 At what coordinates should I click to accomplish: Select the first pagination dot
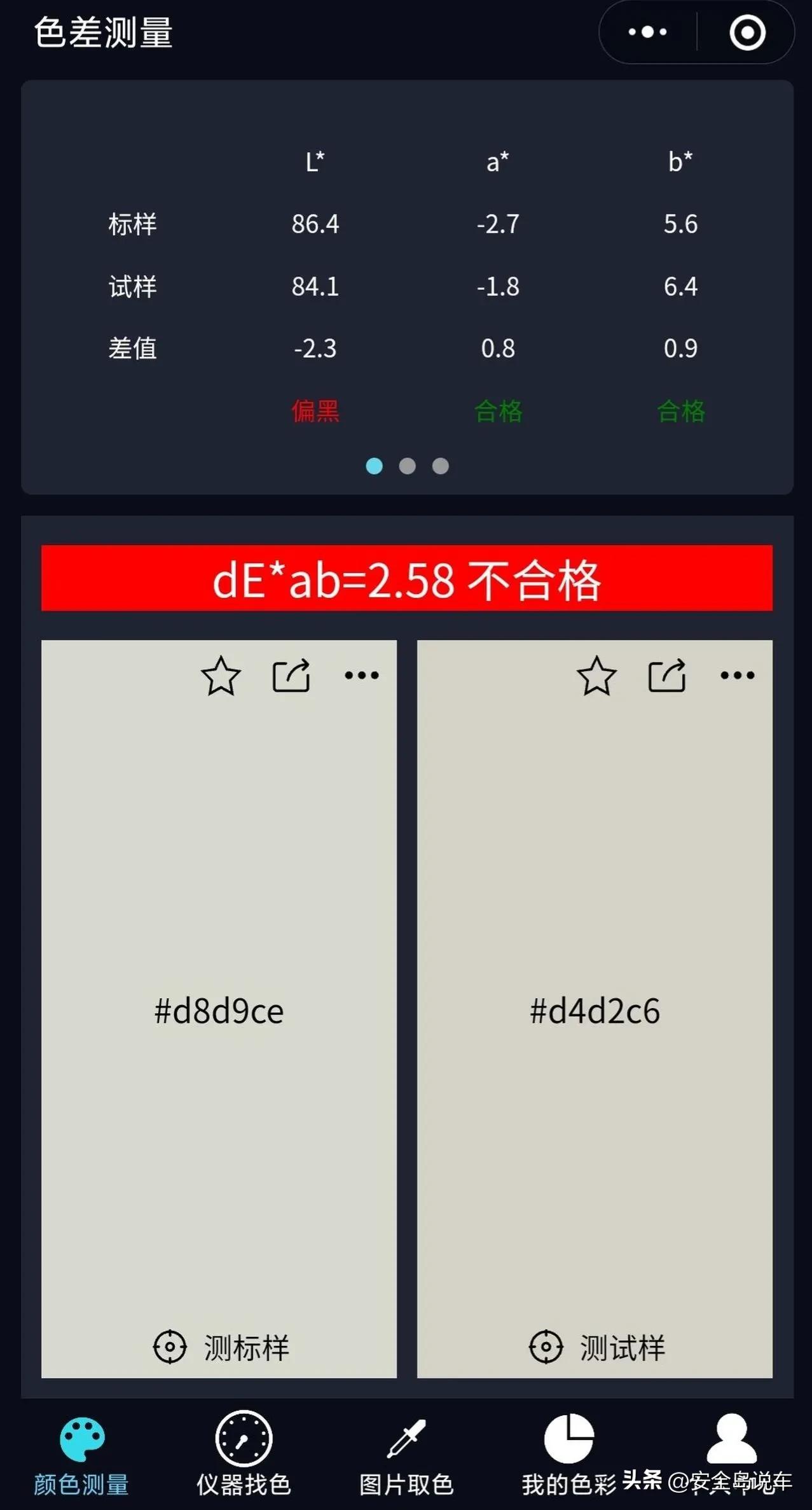coord(374,466)
